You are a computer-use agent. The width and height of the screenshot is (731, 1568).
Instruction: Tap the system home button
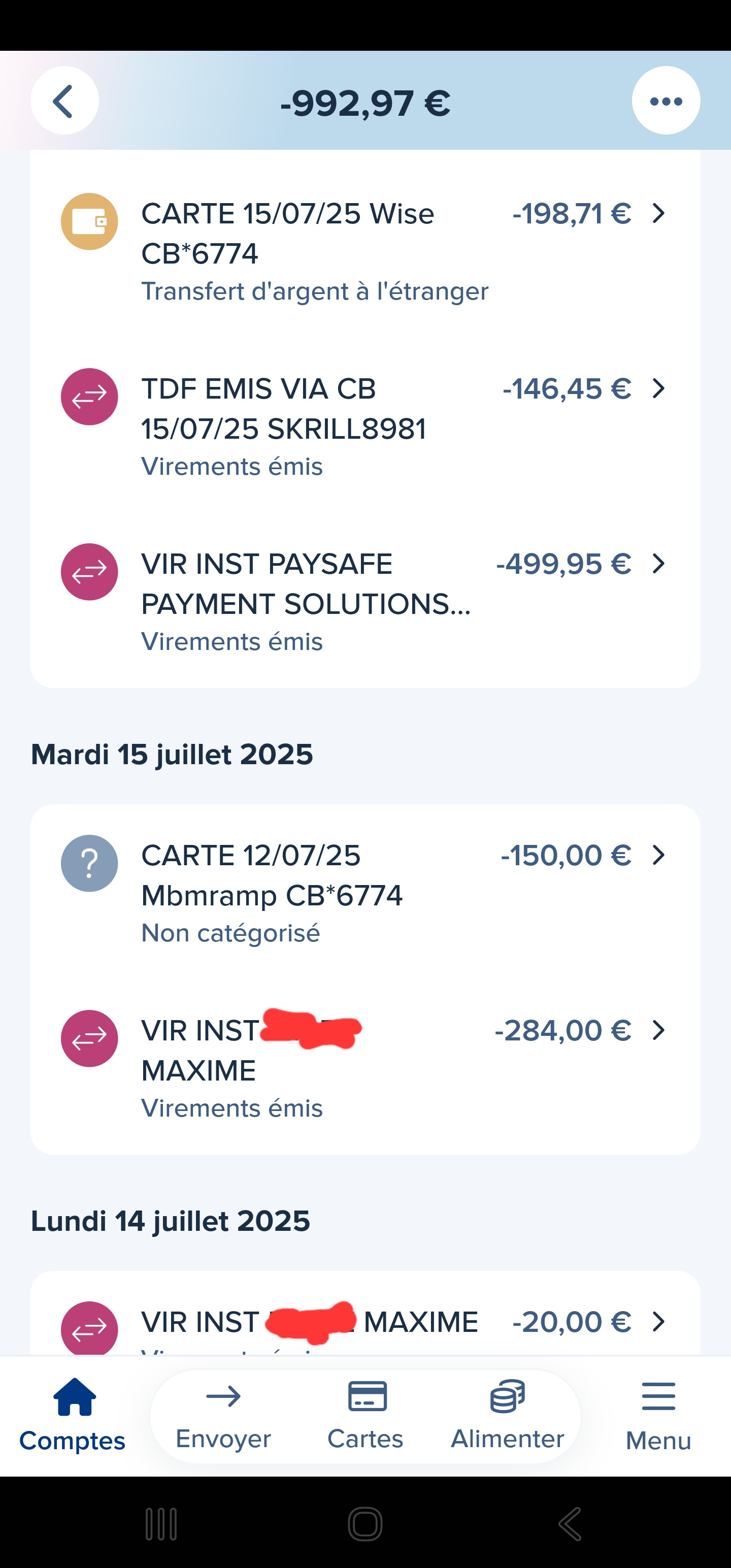coord(365,1523)
